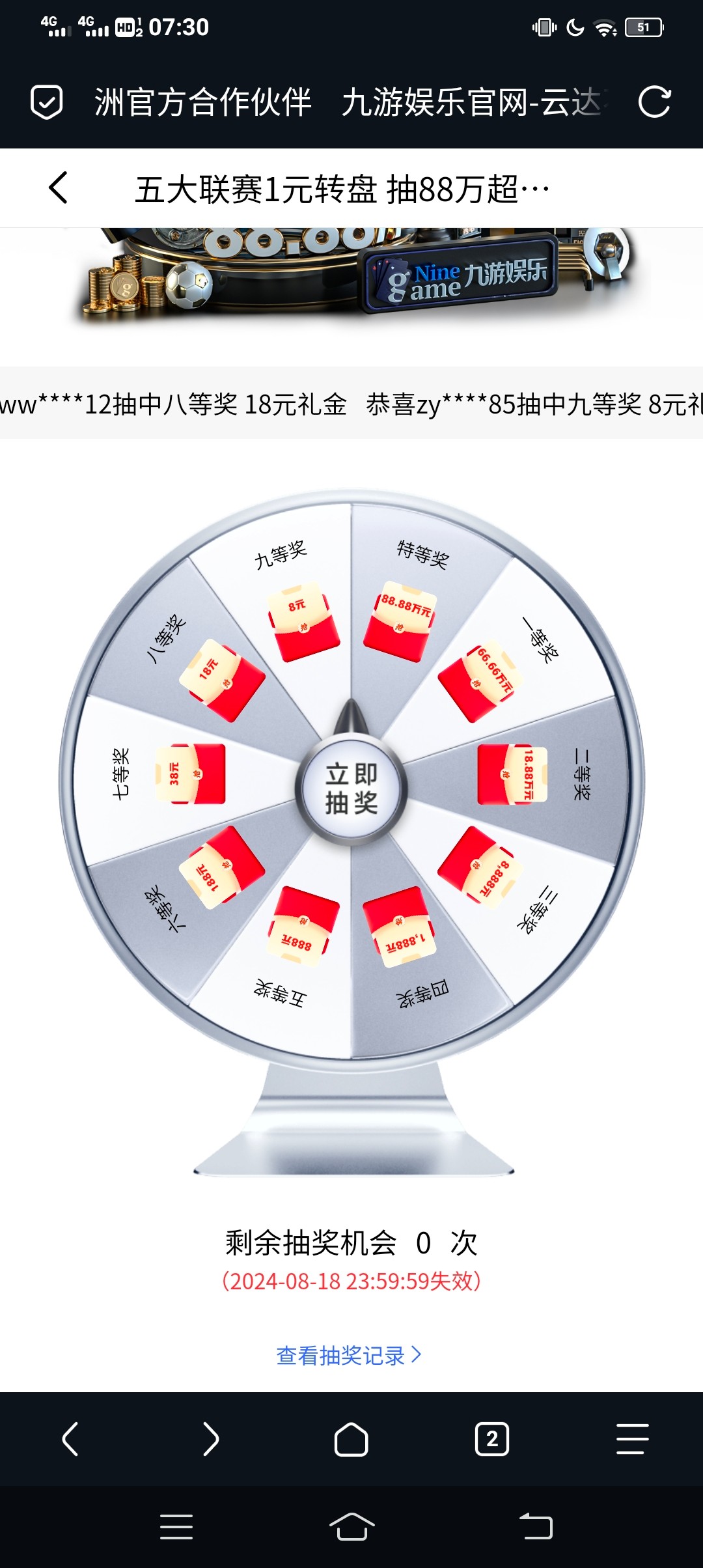Open the browser menu
The image size is (703, 1568).
coord(632,1439)
